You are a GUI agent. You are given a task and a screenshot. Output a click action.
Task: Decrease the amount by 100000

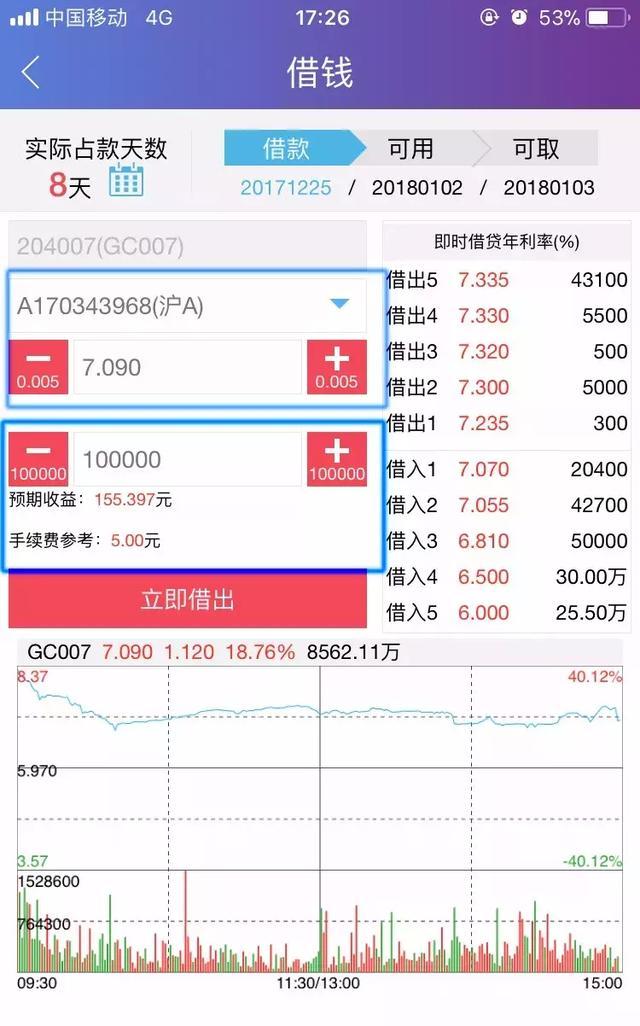[x=38, y=459]
